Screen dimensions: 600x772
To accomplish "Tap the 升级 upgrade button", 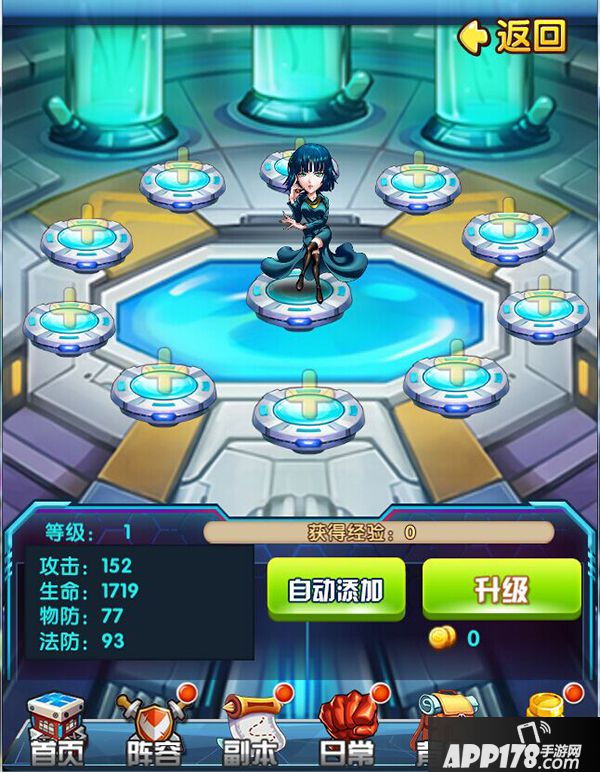I will coord(500,589).
